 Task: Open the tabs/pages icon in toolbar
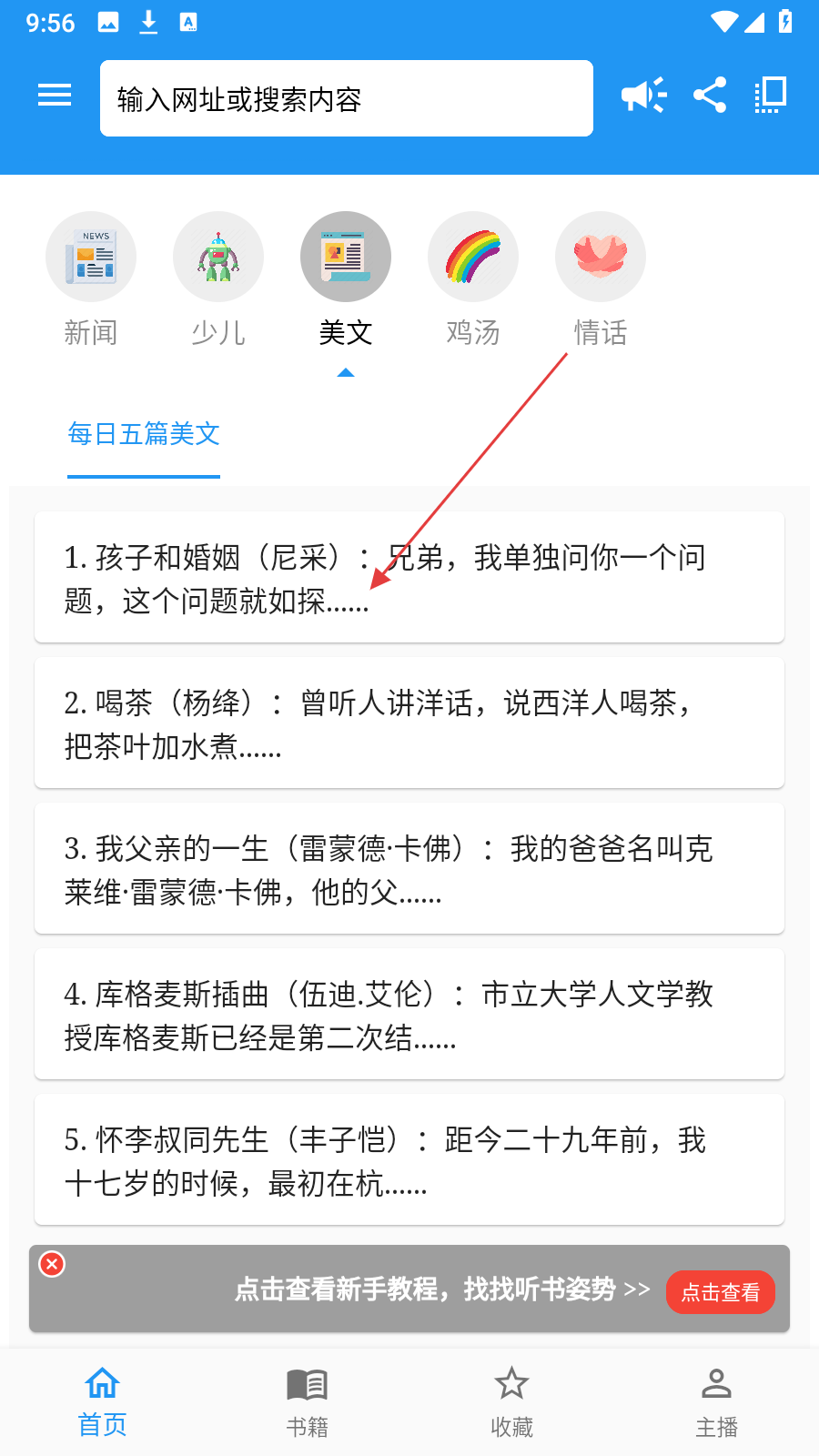pyautogui.click(x=771, y=95)
